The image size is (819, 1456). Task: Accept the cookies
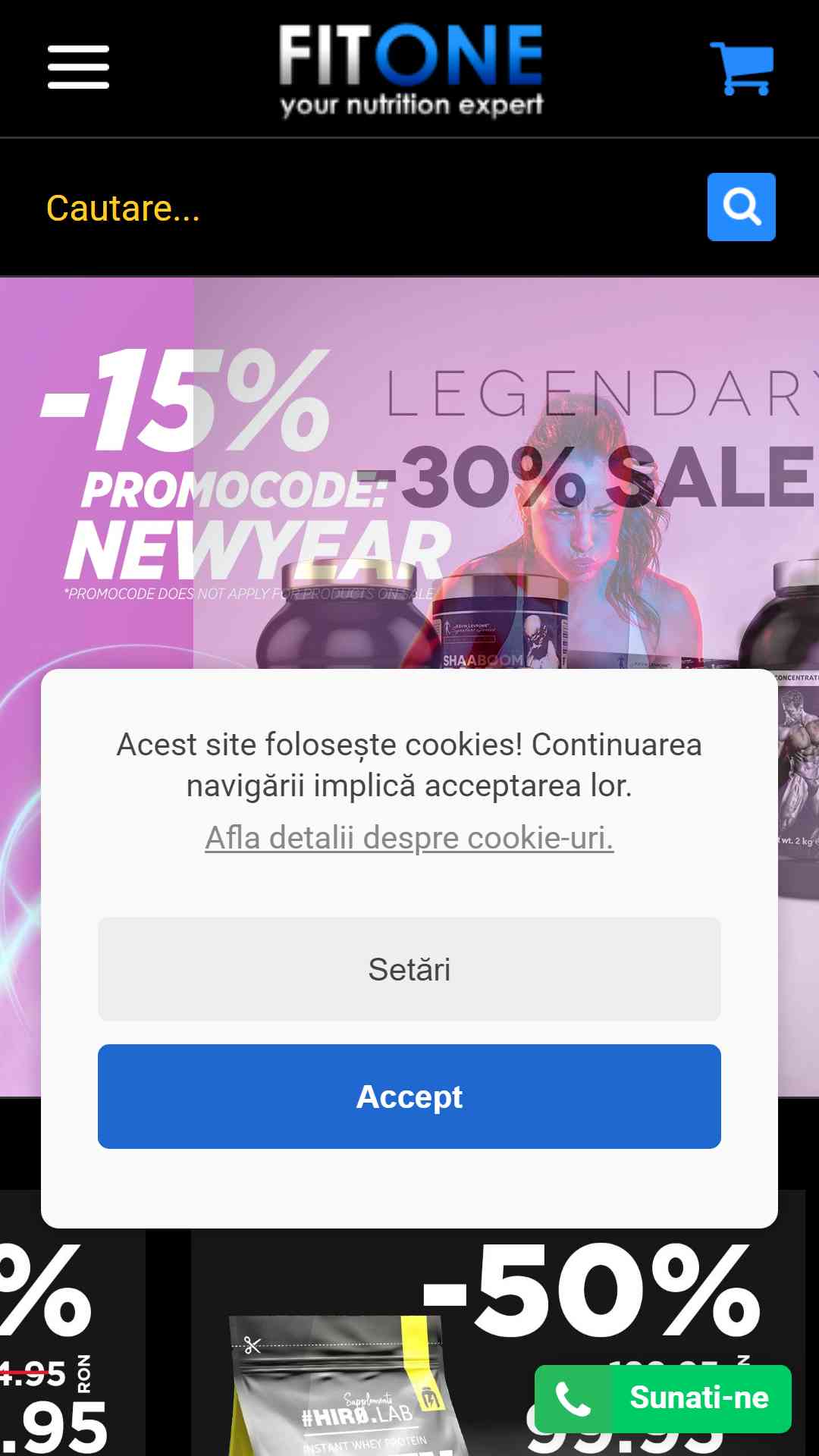pyautogui.click(x=409, y=1097)
